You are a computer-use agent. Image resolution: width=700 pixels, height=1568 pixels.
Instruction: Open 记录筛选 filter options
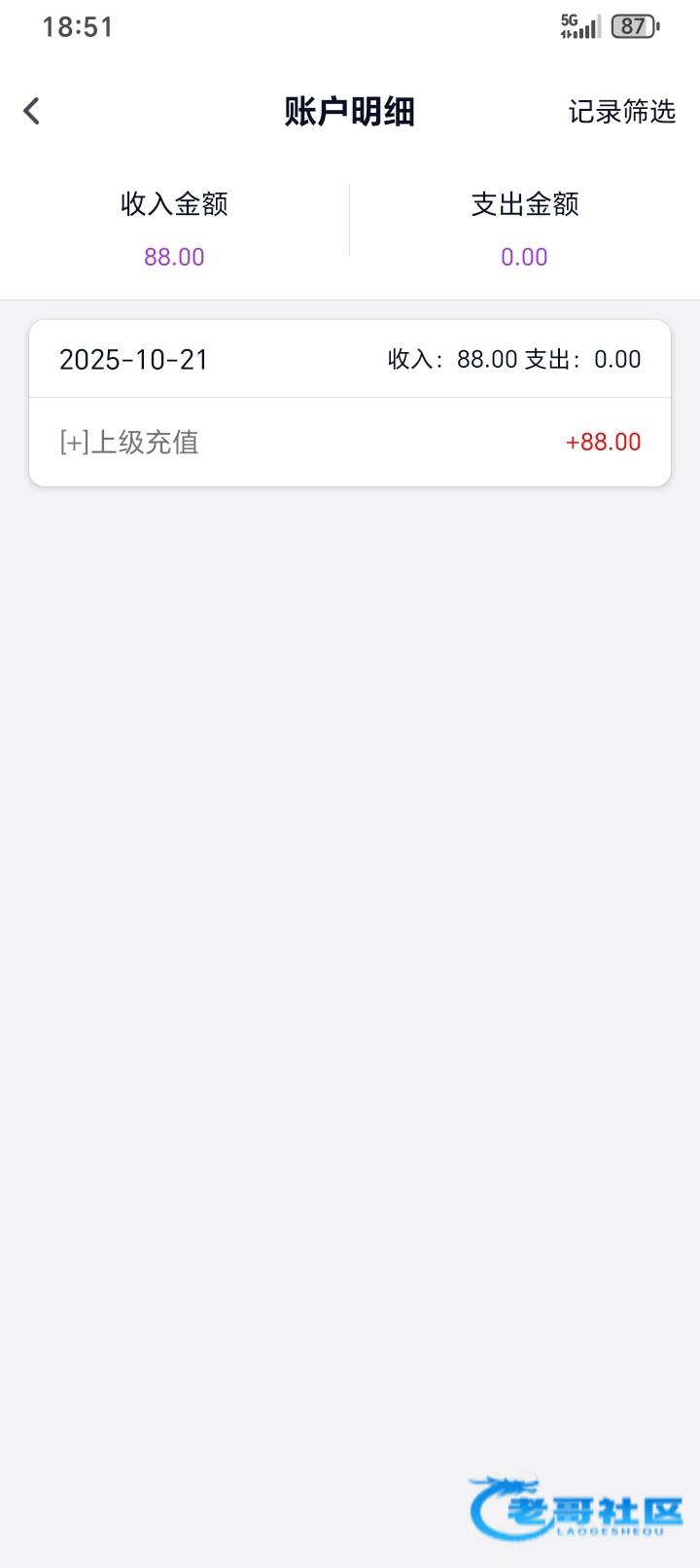[x=621, y=112]
